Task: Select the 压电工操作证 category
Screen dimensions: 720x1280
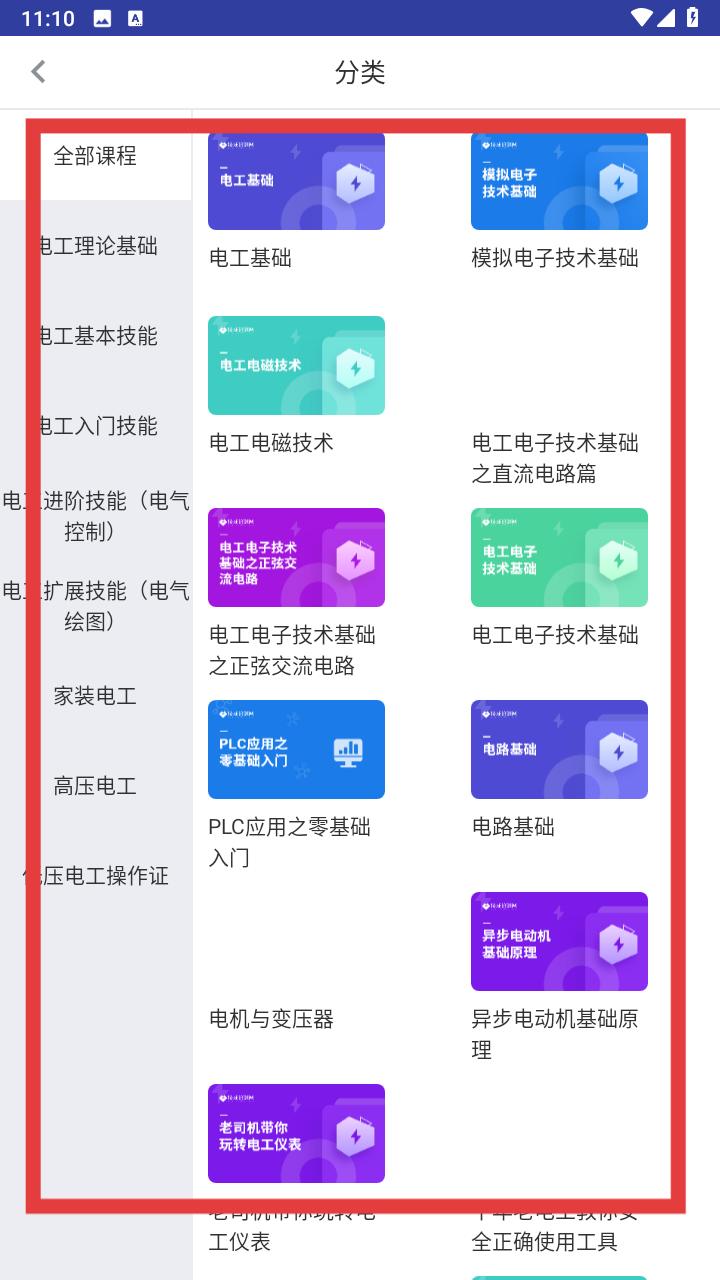Action: [95, 876]
